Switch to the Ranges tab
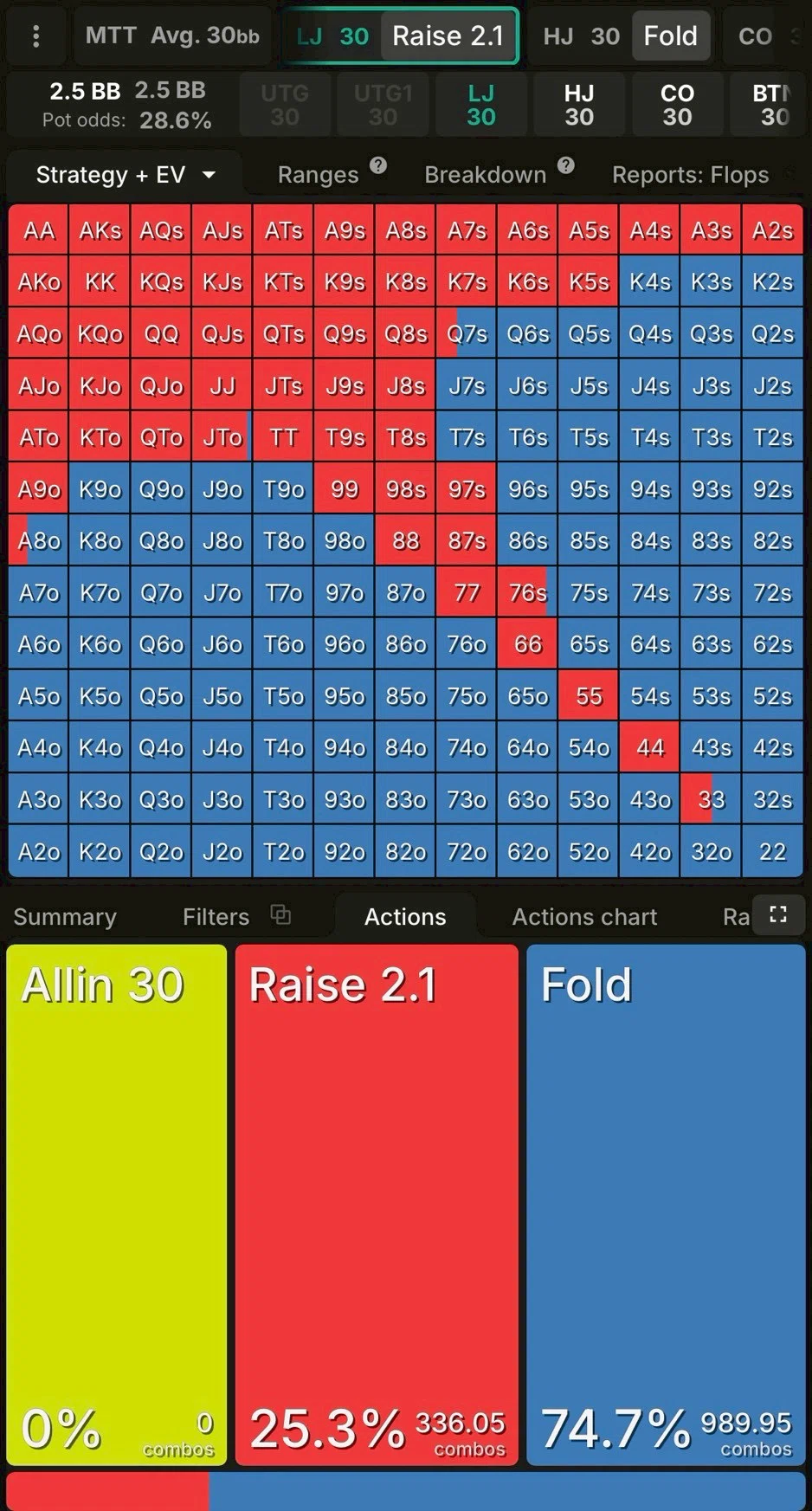Screen dimensions: 812x1511 tap(318, 175)
